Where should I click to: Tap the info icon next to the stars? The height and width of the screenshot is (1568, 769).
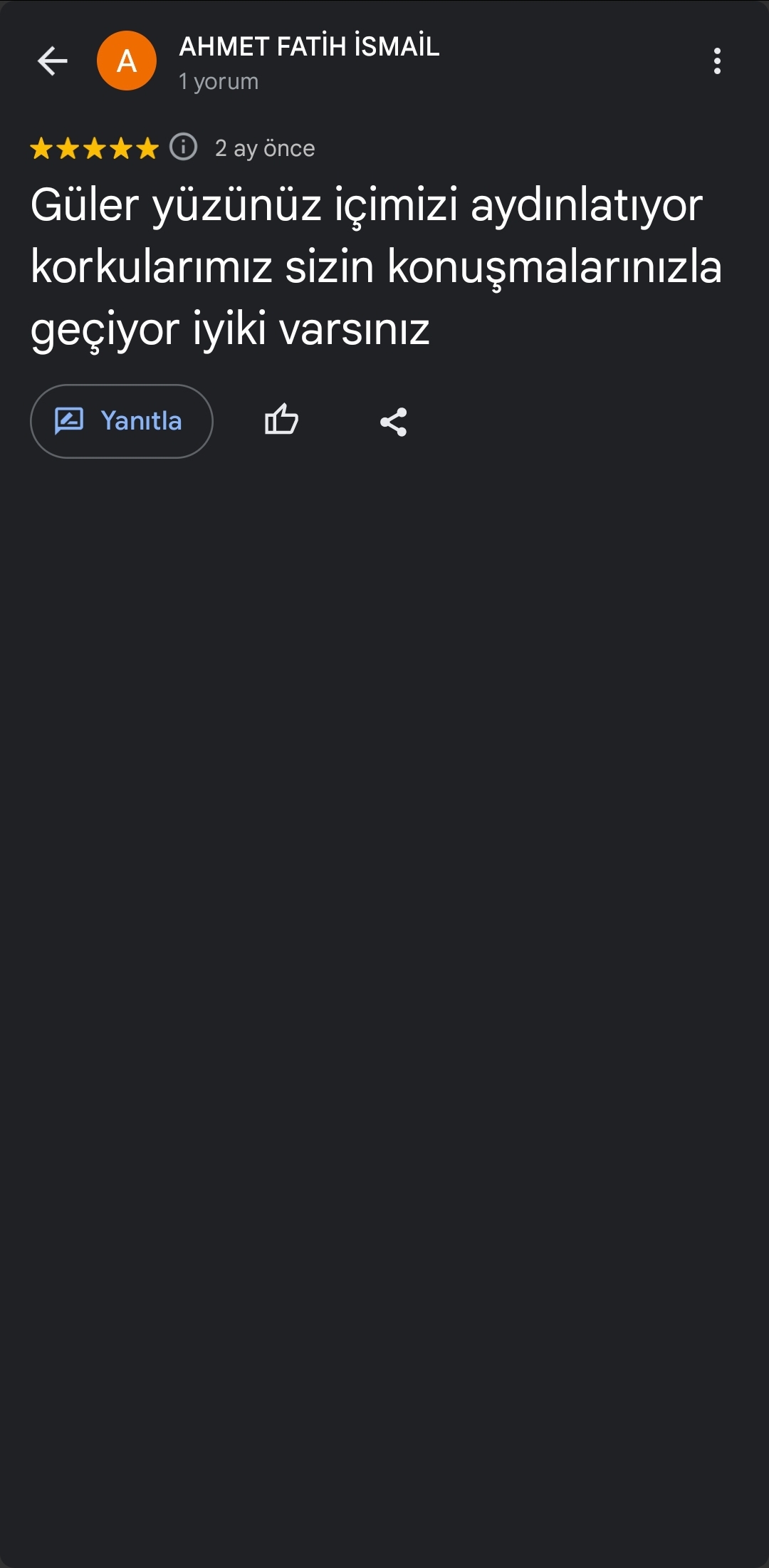[x=184, y=147]
